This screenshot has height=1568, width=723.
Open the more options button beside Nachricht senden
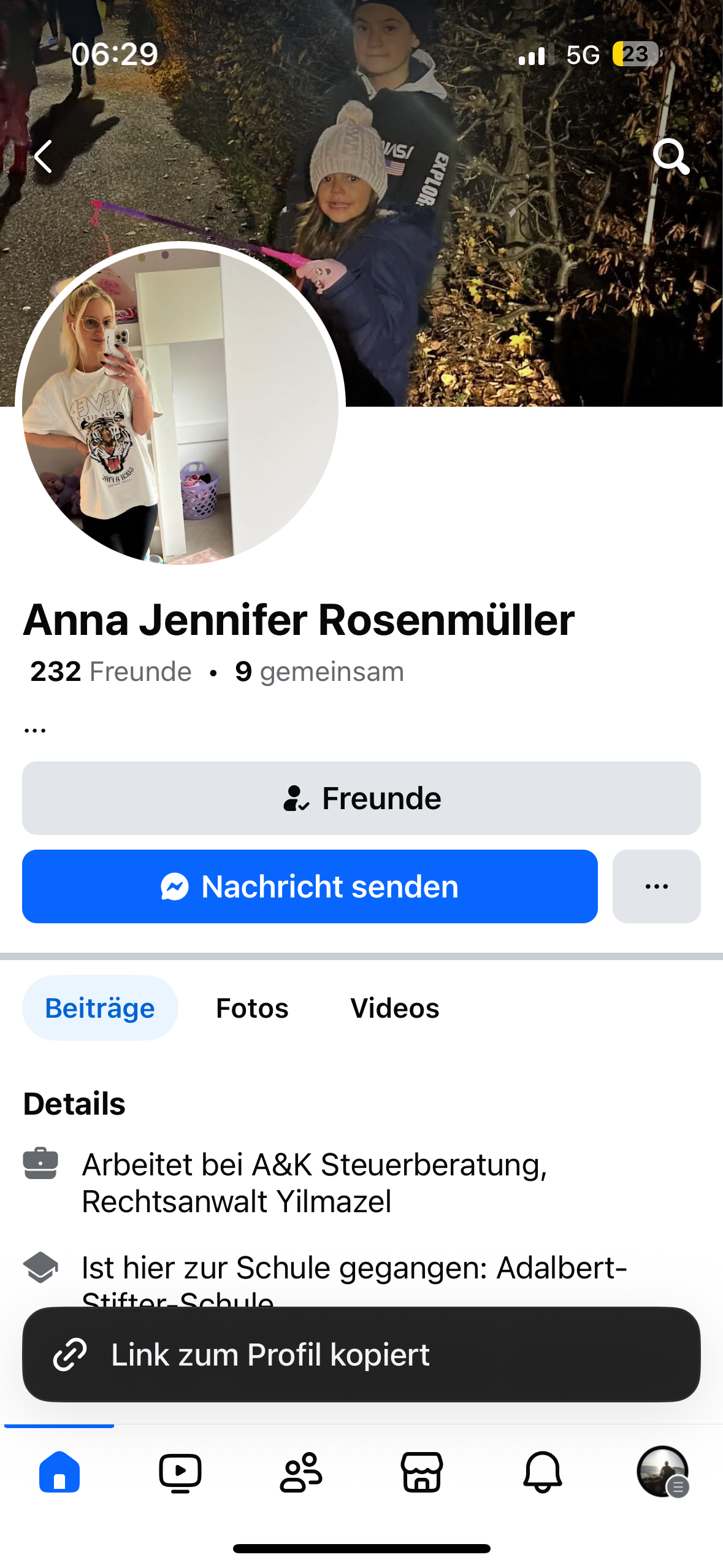pos(656,886)
